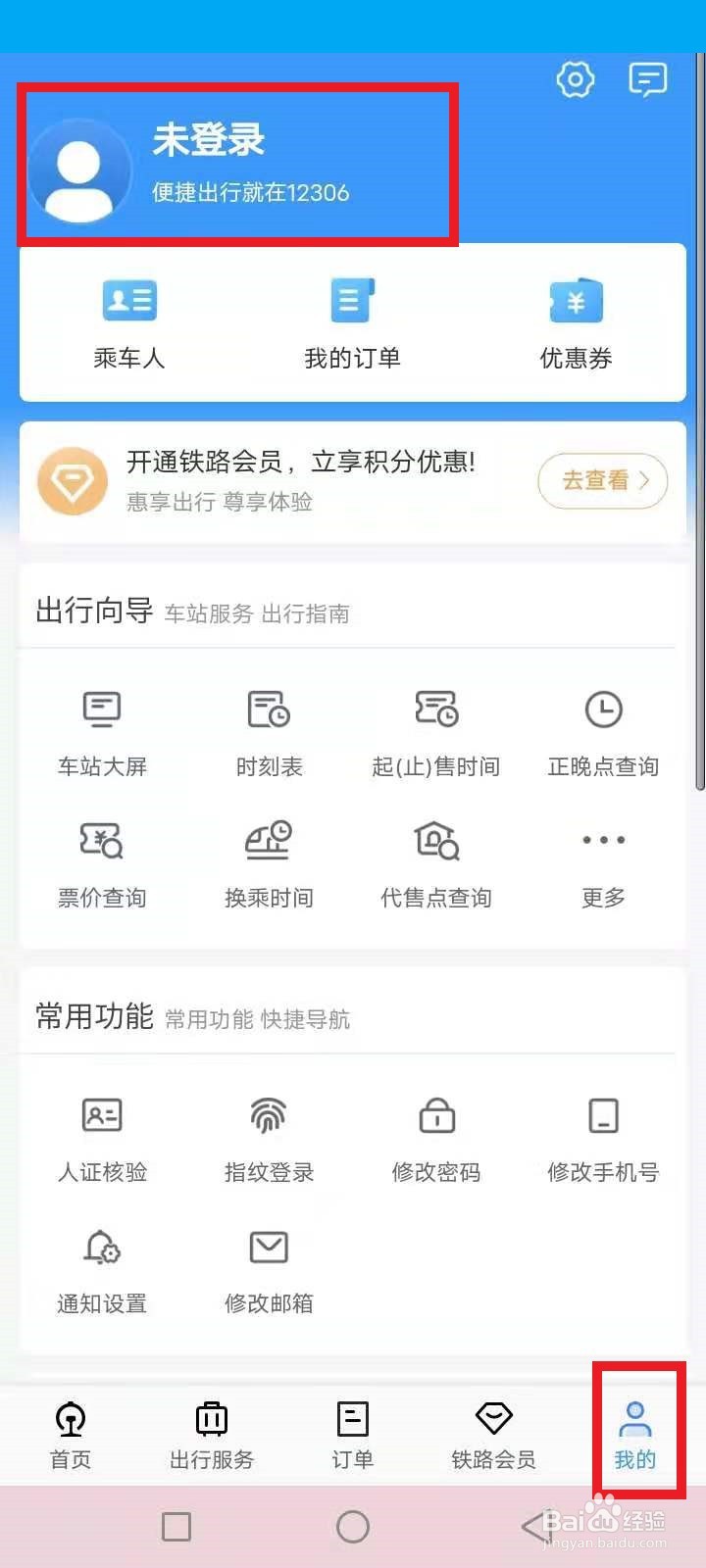The width and height of the screenshot is (706, 1568).
Task: Start 人证核验 identity verification
Action: pos(101,1137)
